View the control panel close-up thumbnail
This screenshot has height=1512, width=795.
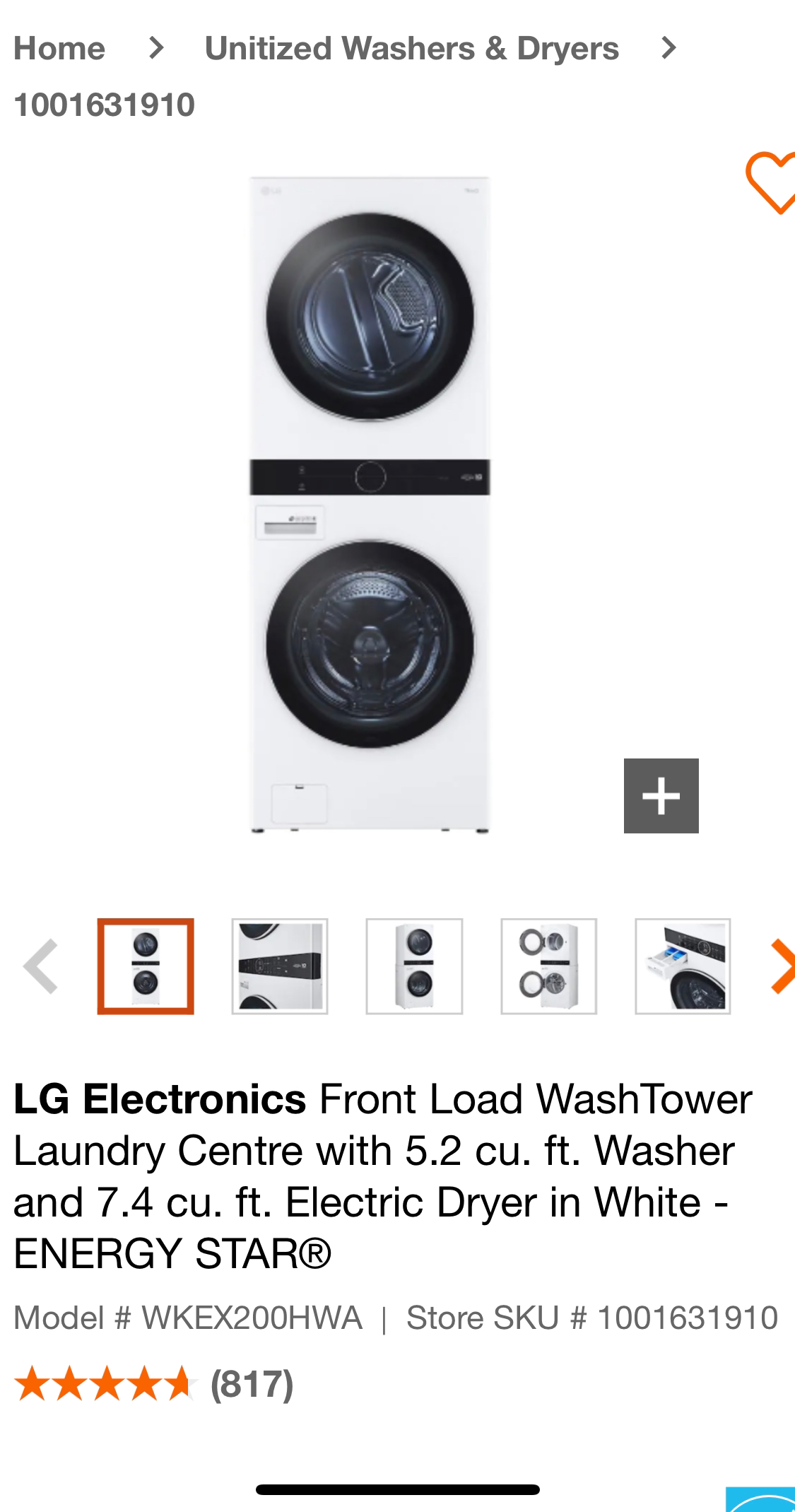280,966
